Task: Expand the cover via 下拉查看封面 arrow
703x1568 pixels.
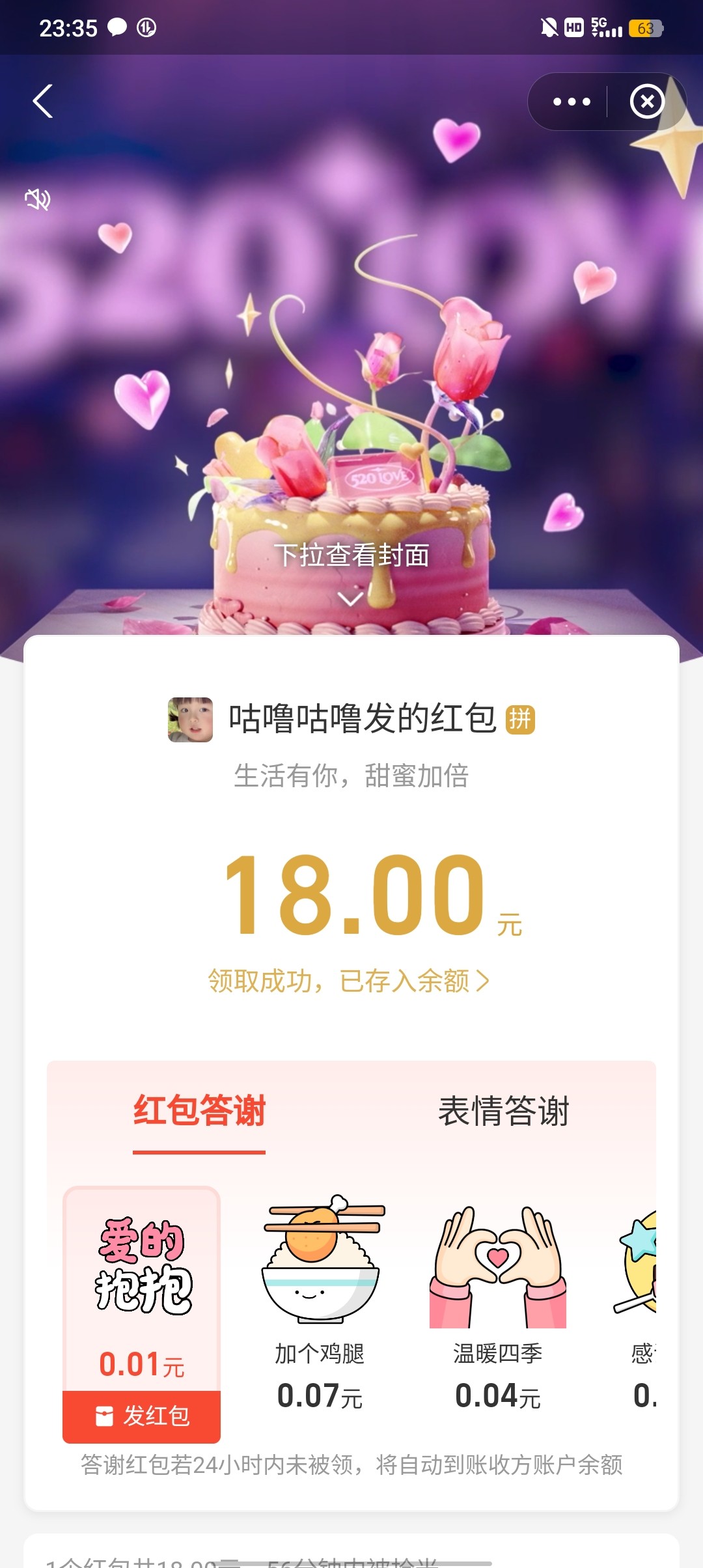Action: click(x=351, y=598)
